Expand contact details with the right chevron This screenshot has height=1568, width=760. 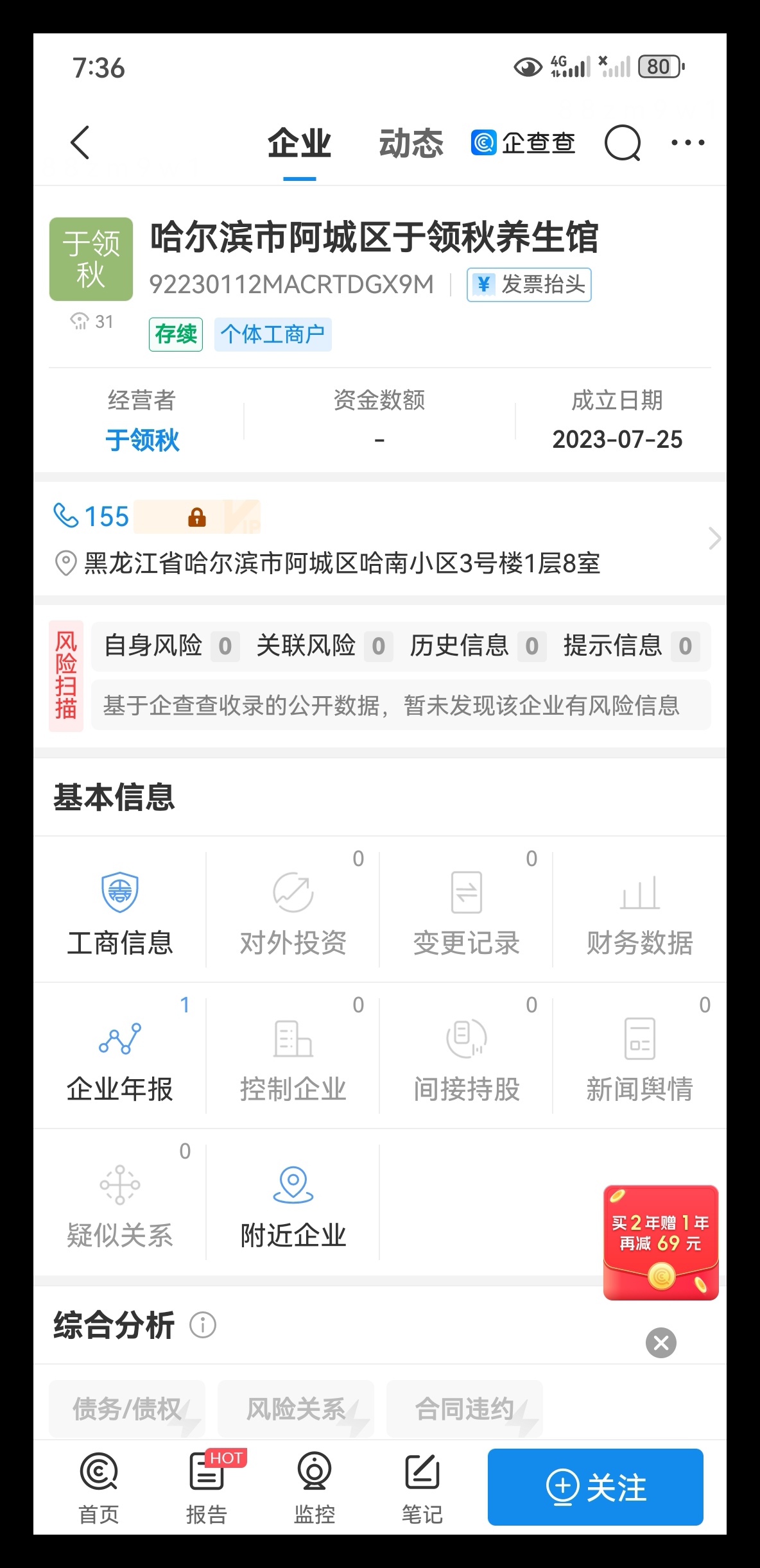(714, 539)
